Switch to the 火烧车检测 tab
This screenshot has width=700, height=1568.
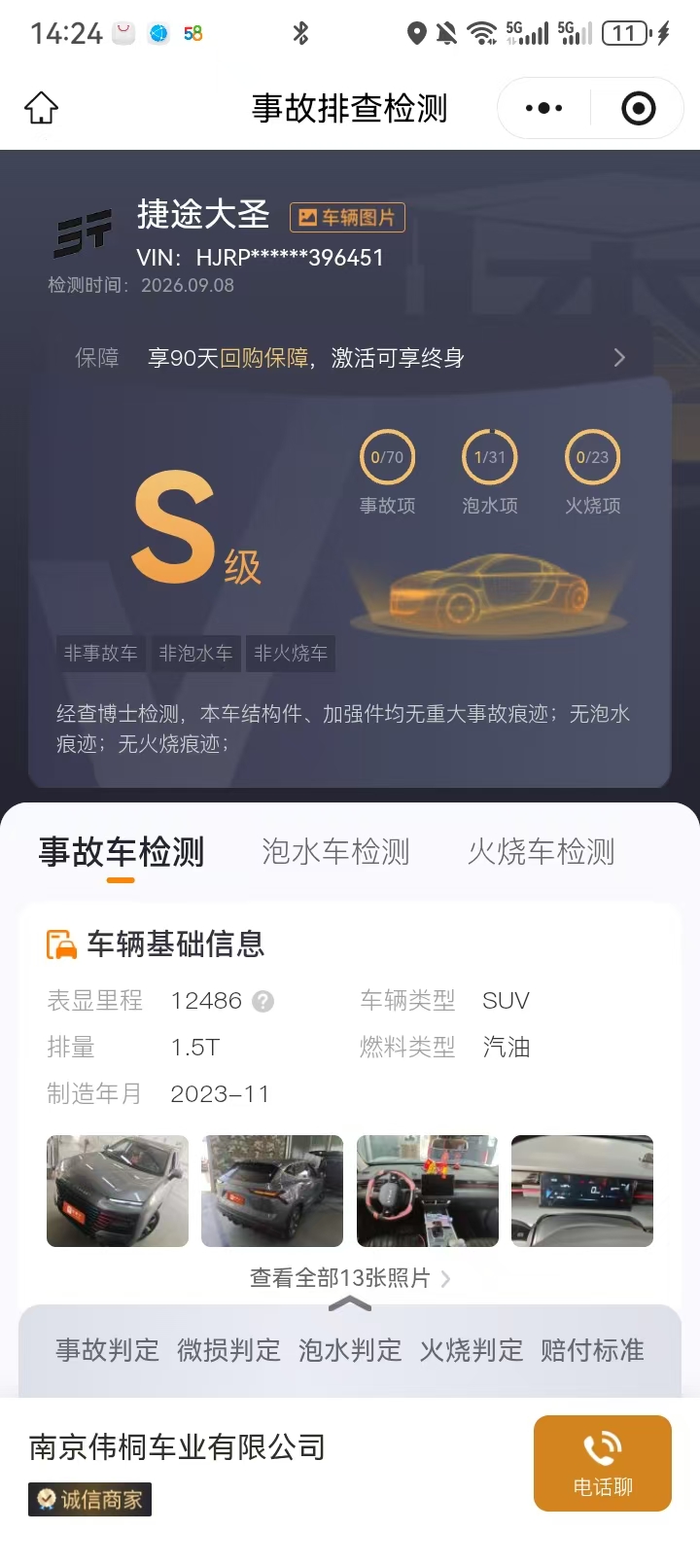pyautogui.click(x=542, y=852)
